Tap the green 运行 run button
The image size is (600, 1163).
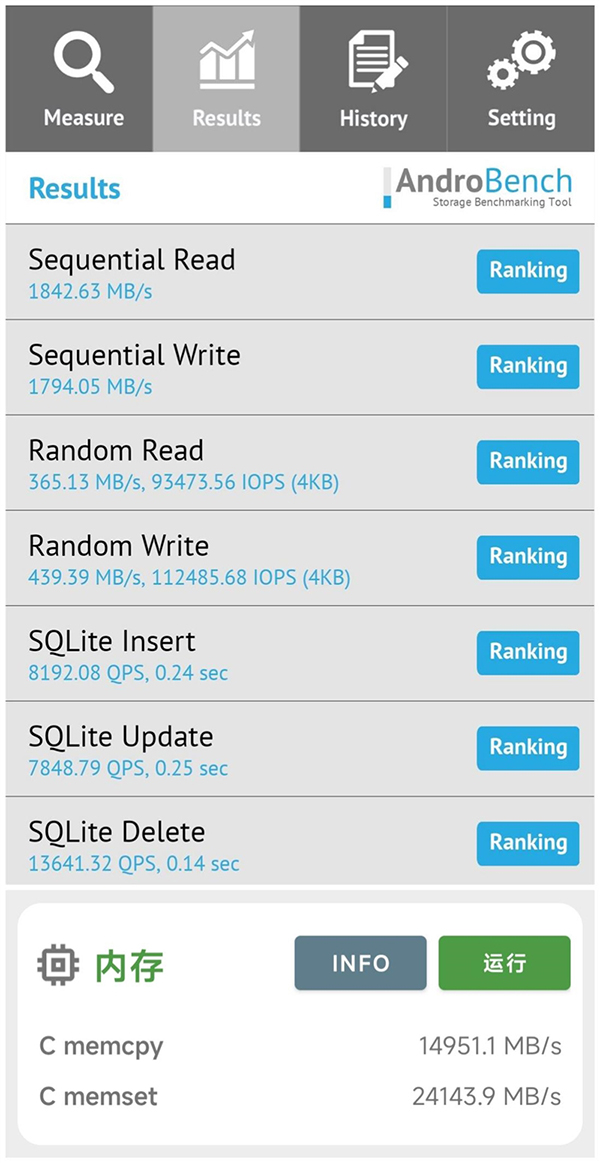pos(504,963)
